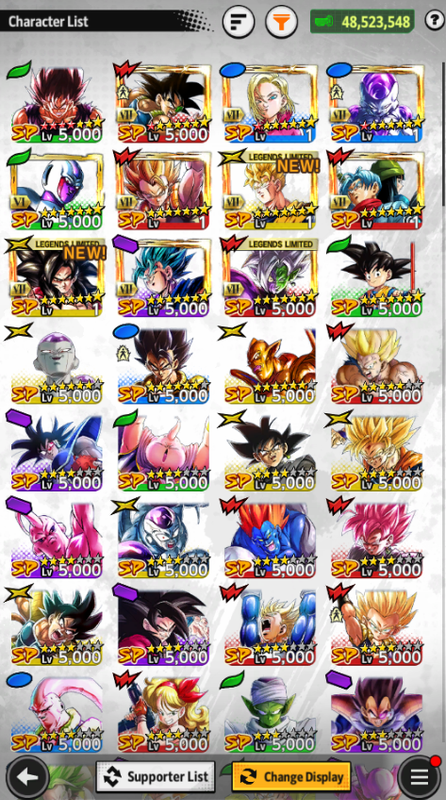The image size is (446, 800).
Task: Select kid Goku with power pole card
Action: (377, 279)
